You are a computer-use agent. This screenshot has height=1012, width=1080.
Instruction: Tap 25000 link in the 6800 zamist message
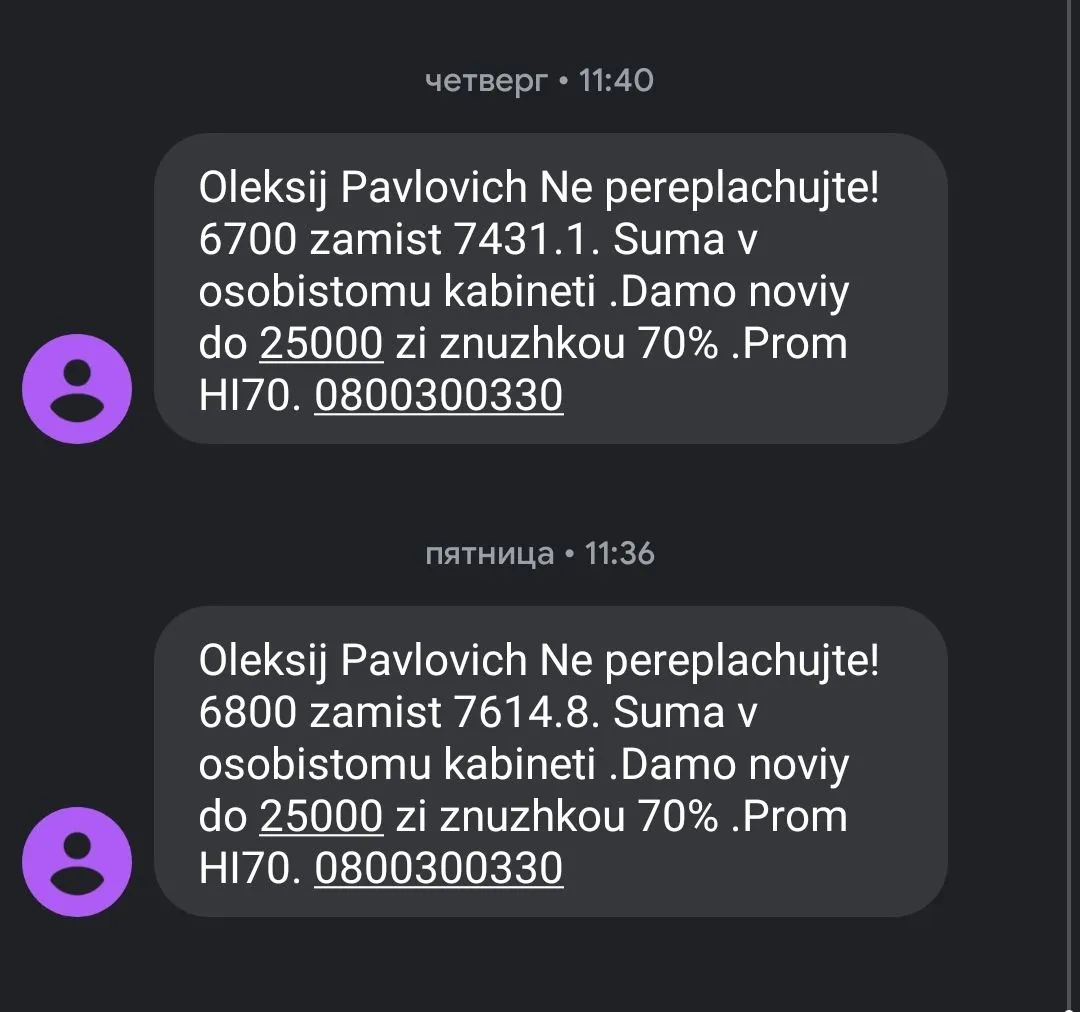pyautogui.click(x=321, y=817)
